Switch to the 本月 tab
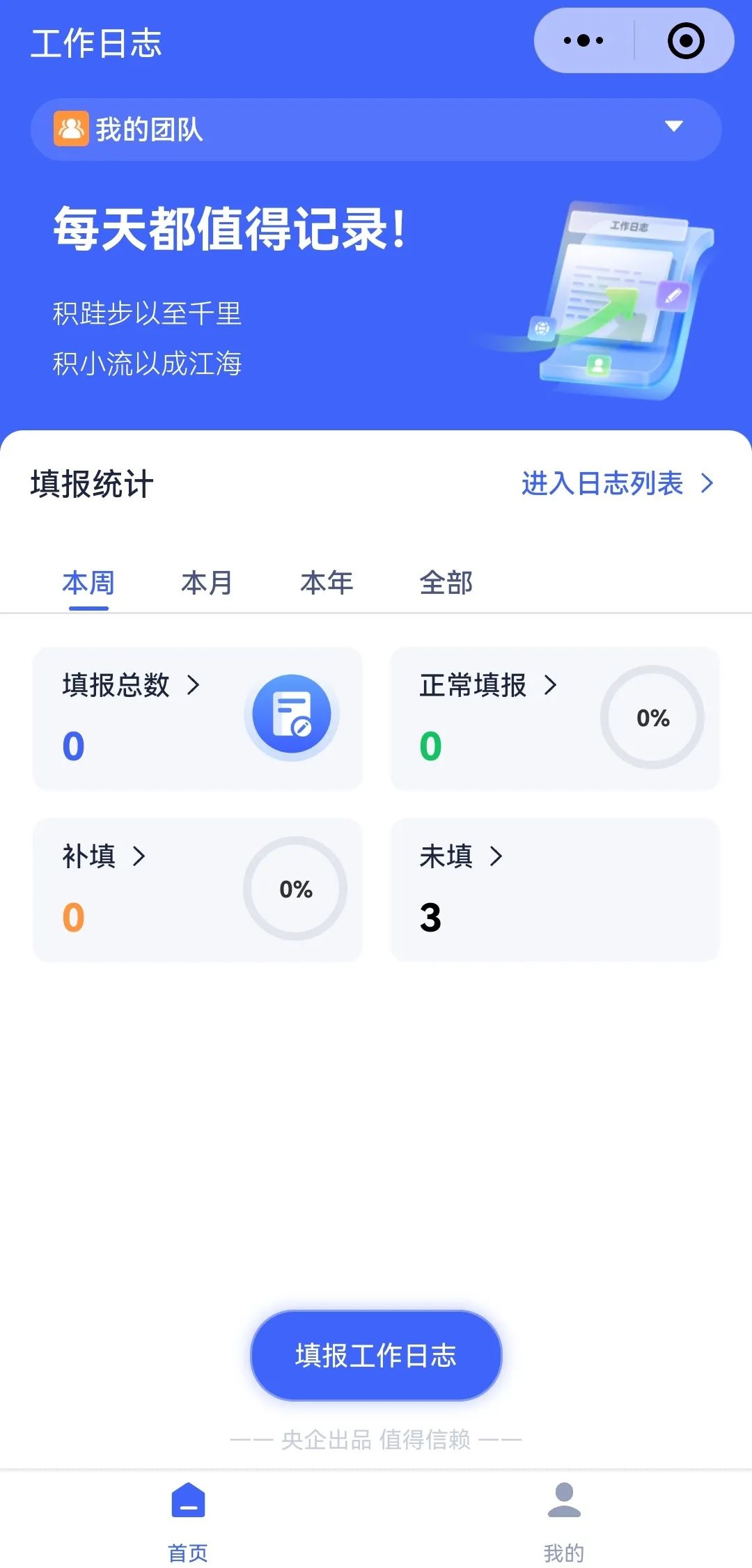 tap(207, 583)
